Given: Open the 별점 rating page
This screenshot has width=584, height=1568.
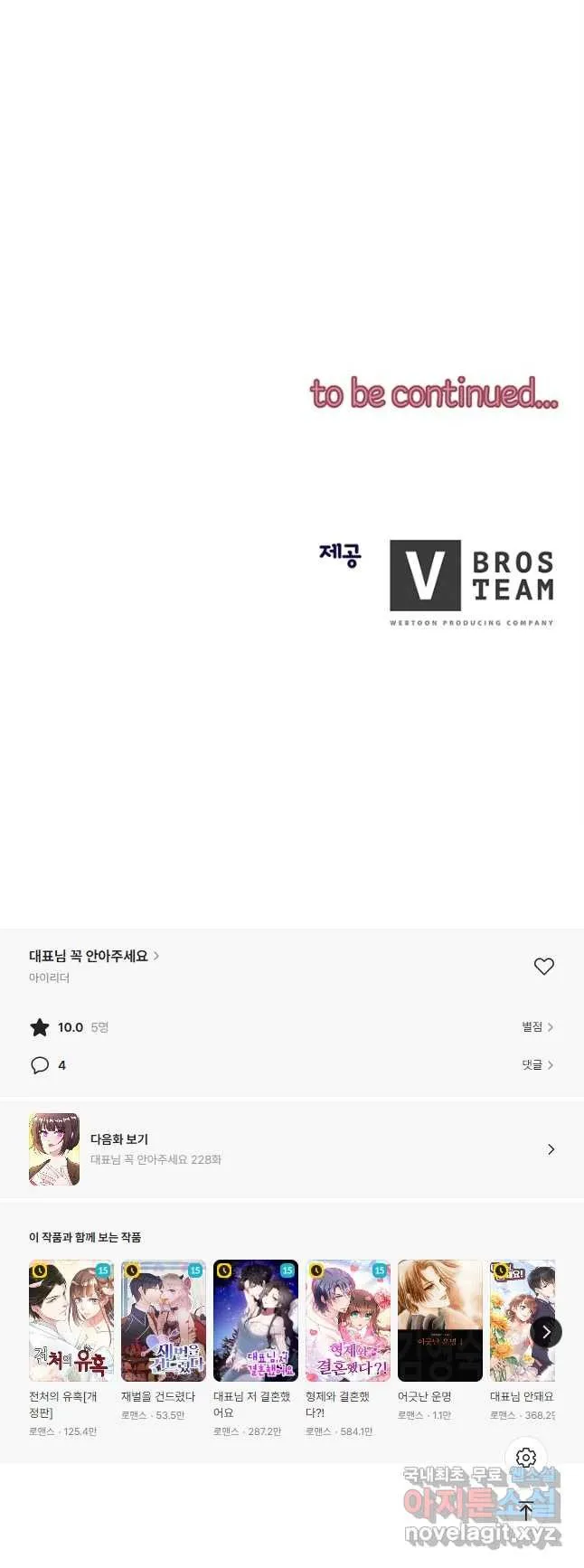Looking at the screenshot, I should [537, 1027].
